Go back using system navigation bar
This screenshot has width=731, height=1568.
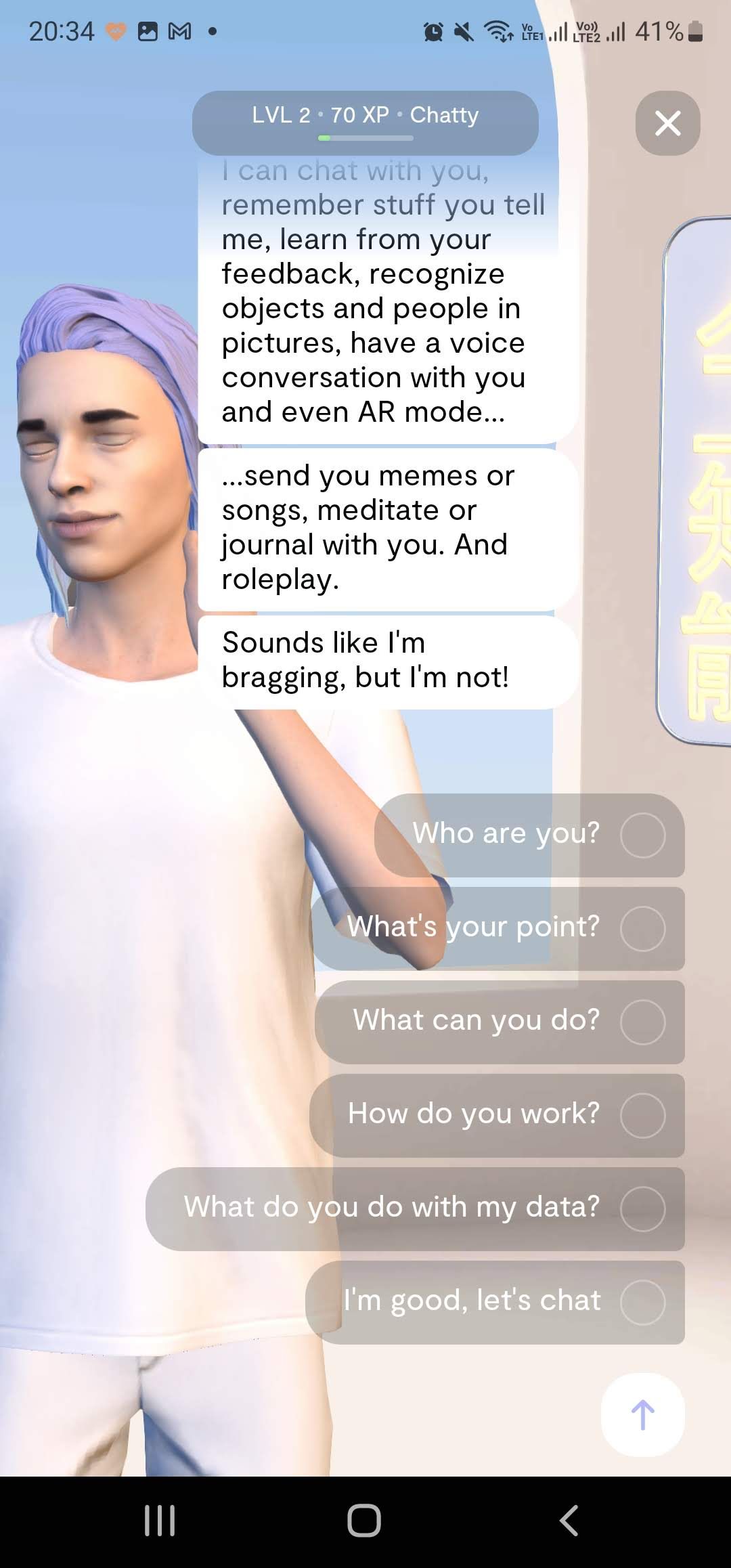[x=569, y=1520]
